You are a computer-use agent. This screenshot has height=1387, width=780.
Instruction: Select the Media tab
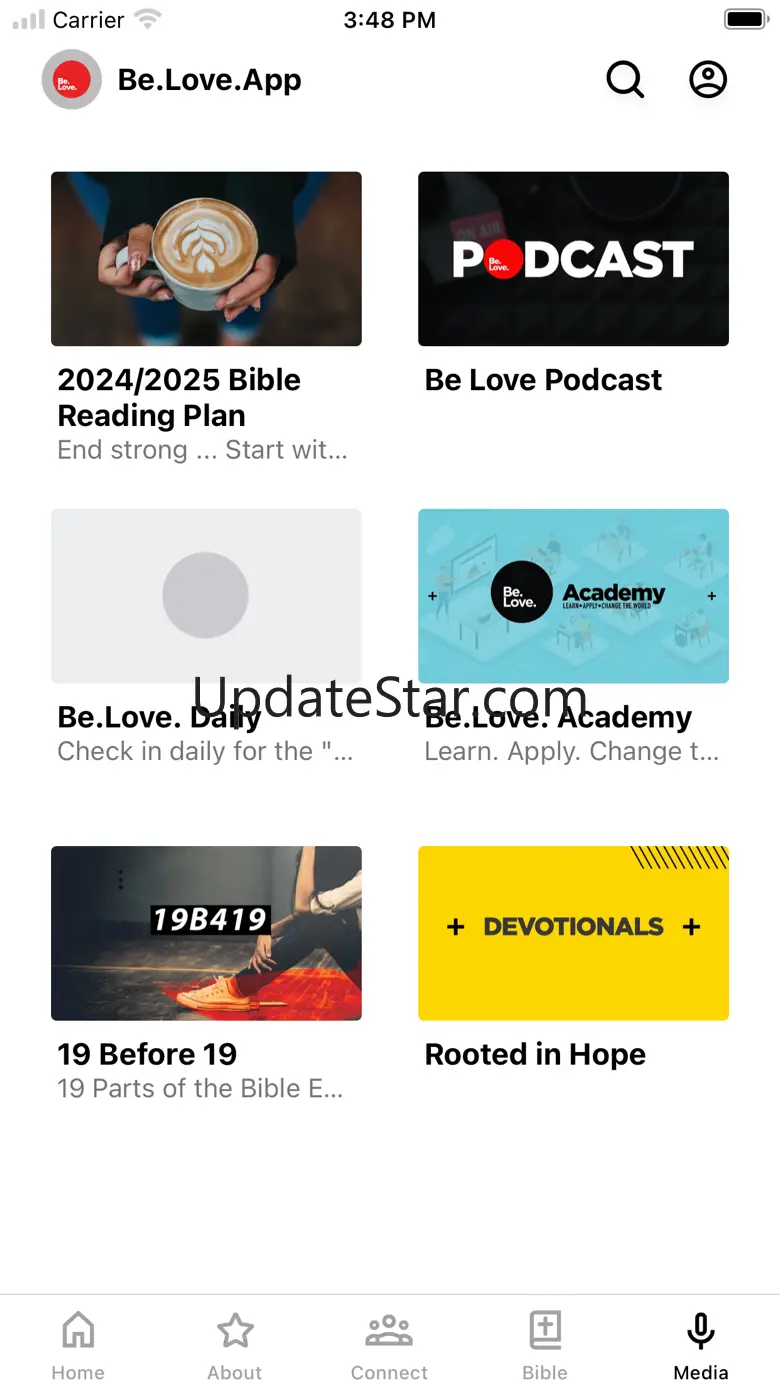[701, 1344]
